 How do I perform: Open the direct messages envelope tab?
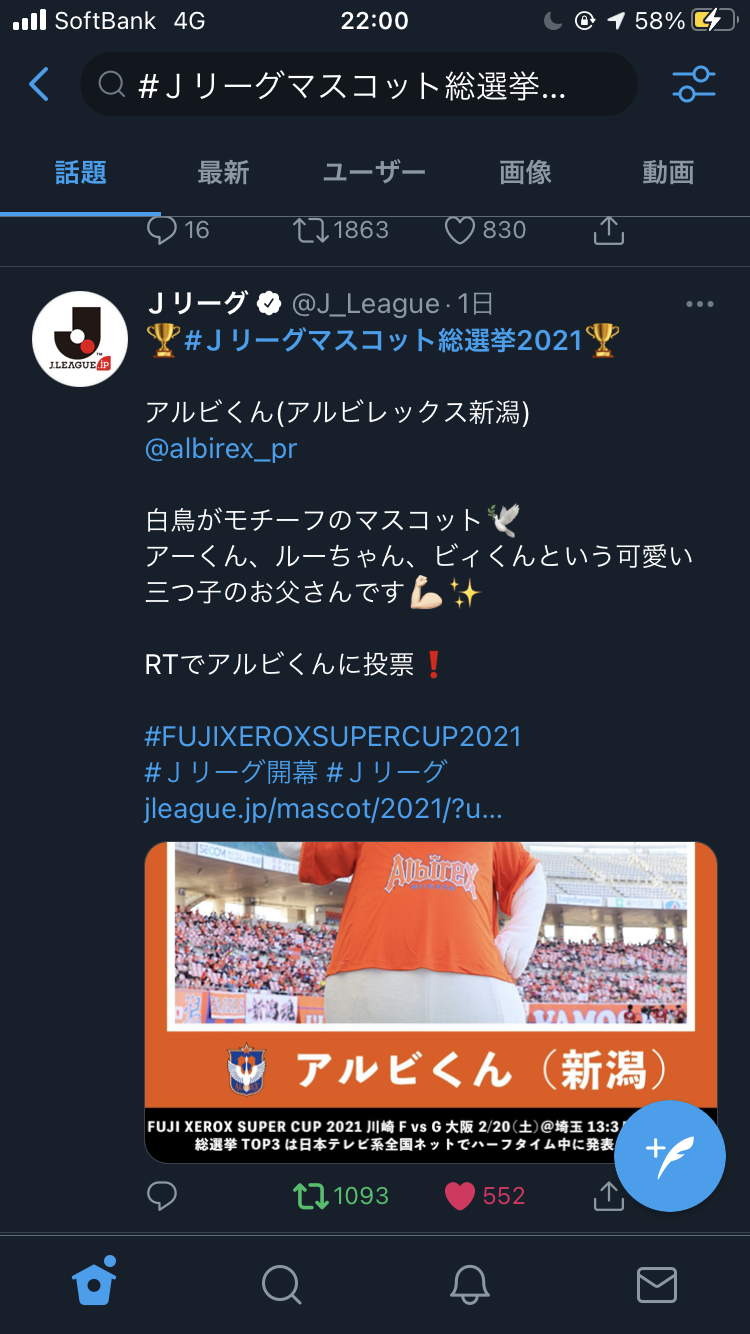656,1283
